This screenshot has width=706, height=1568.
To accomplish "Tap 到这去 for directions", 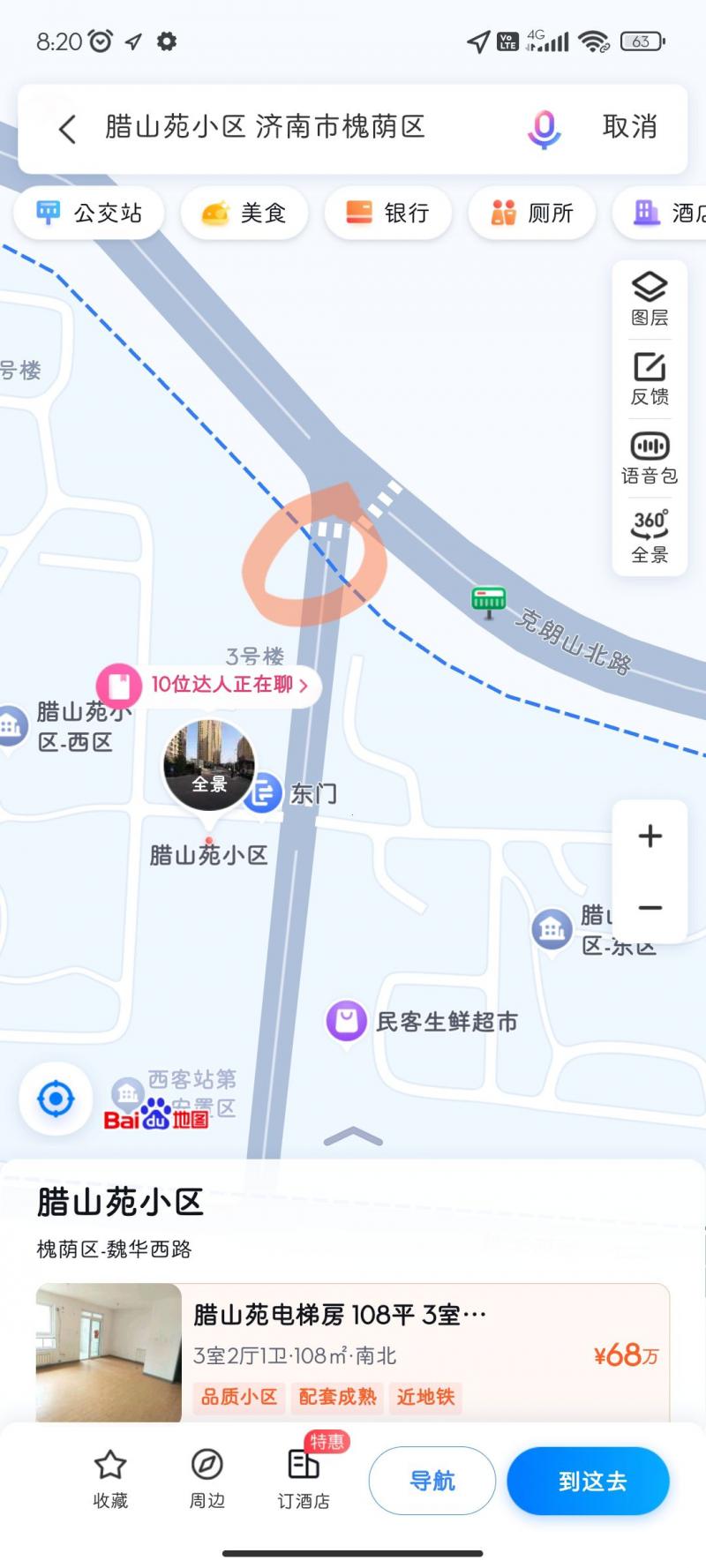I will point(588,1481).
